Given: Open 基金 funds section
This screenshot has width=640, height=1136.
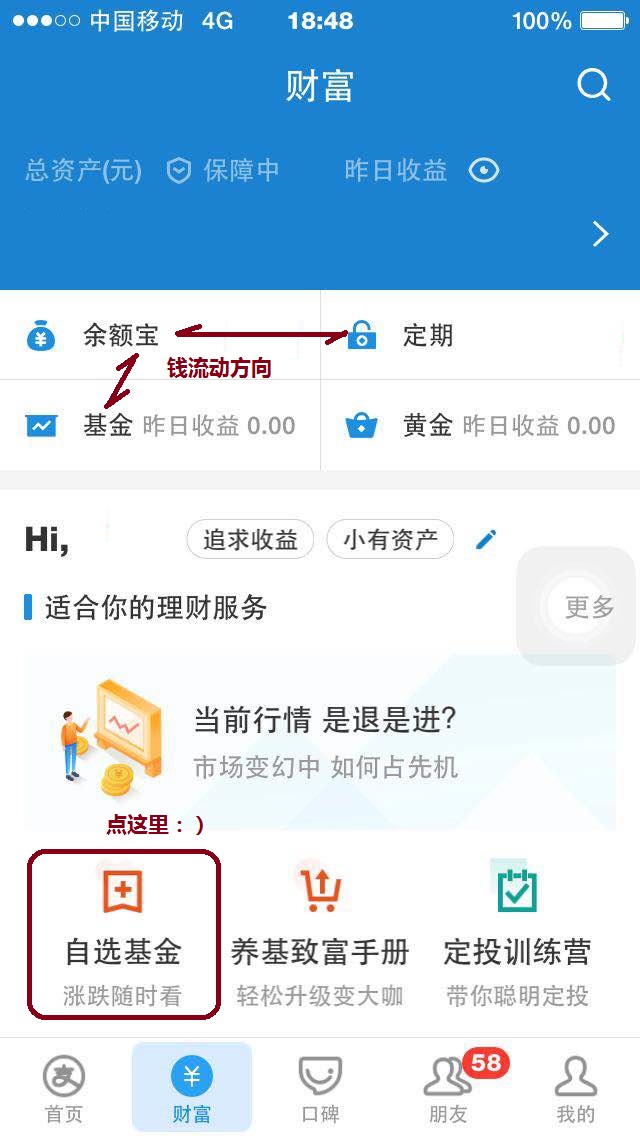Looking at the screenshot, I should [x=108, y=426].
